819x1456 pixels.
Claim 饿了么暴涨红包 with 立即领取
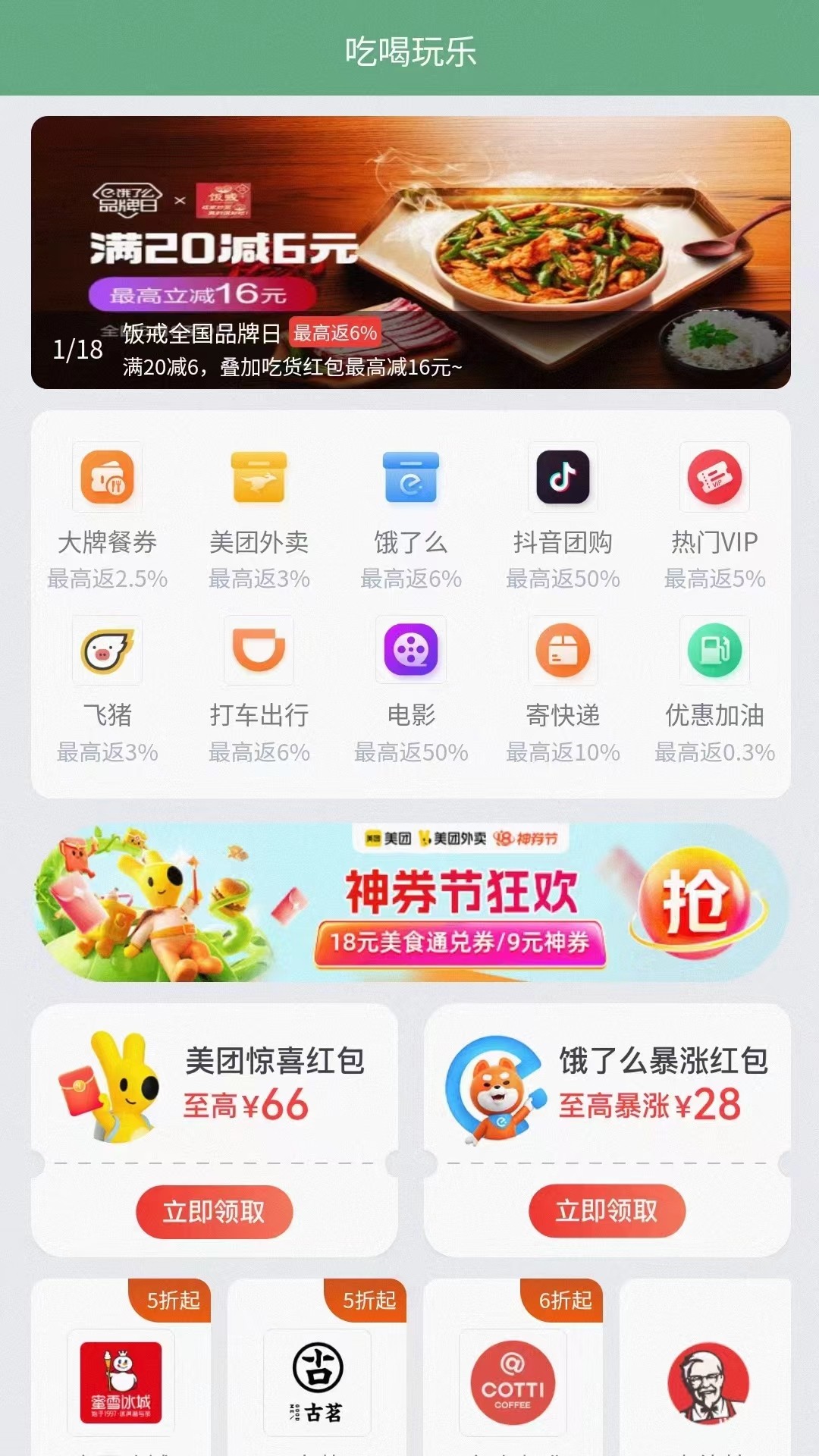[x=607, y=1211]
